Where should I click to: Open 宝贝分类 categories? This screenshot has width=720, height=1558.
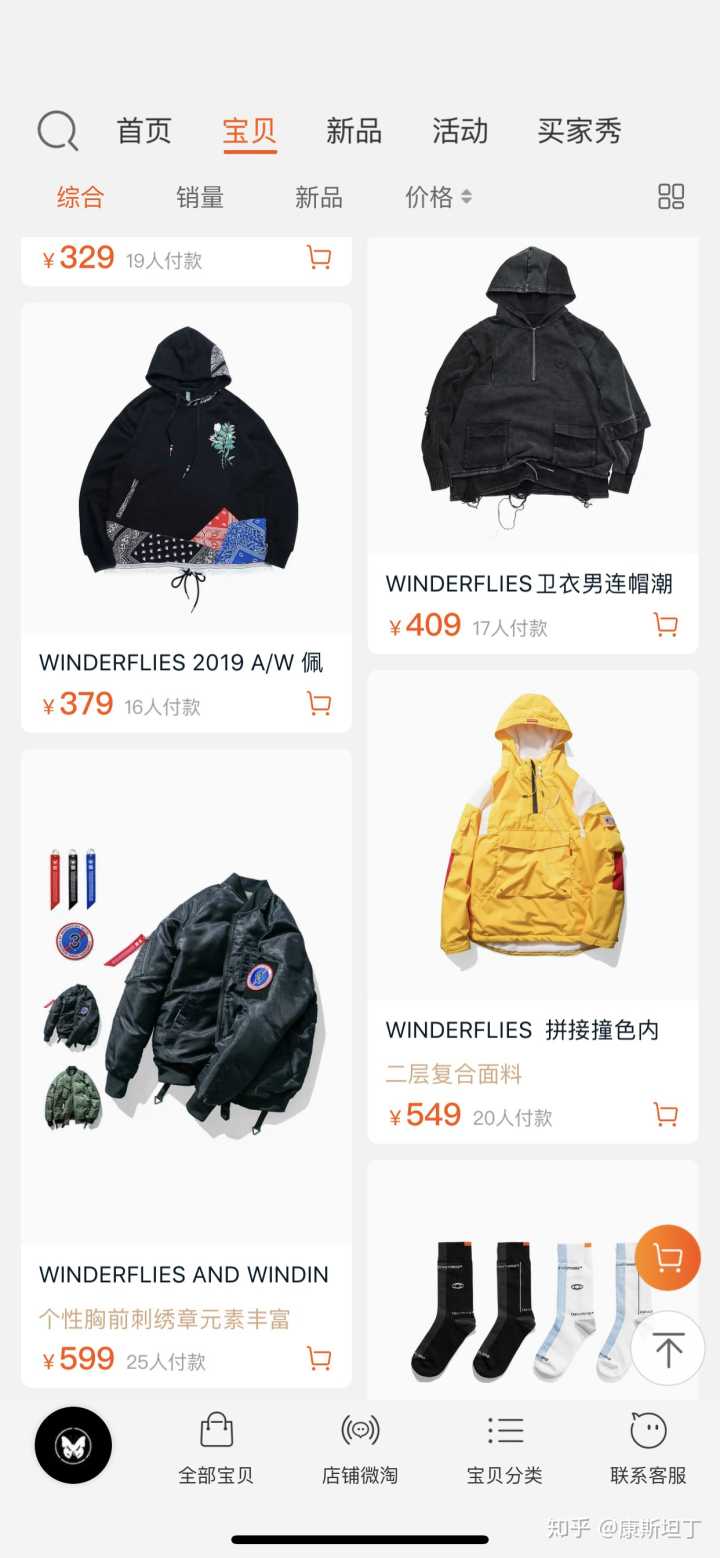point(504,1447)
